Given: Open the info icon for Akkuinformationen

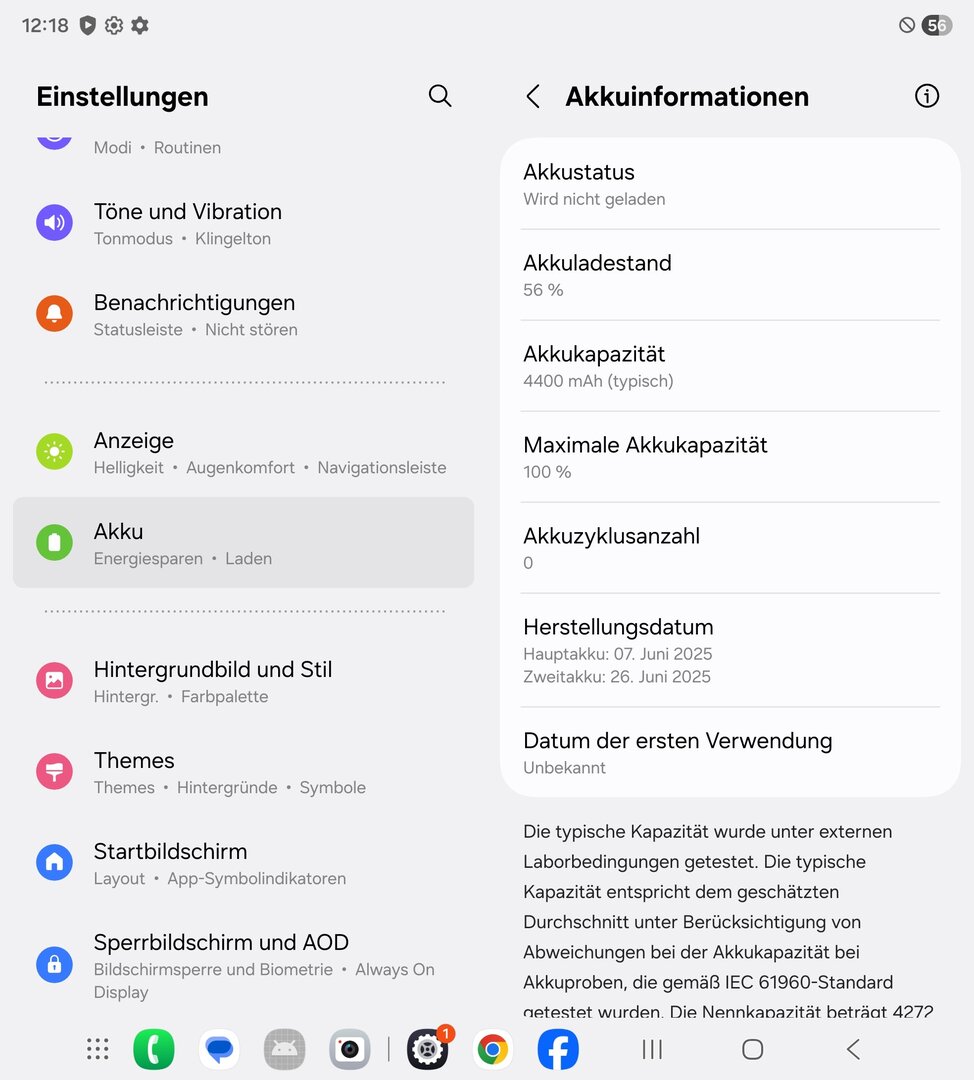Looking at the screenshot, I should pyautogui.click(x=927, y=96).
